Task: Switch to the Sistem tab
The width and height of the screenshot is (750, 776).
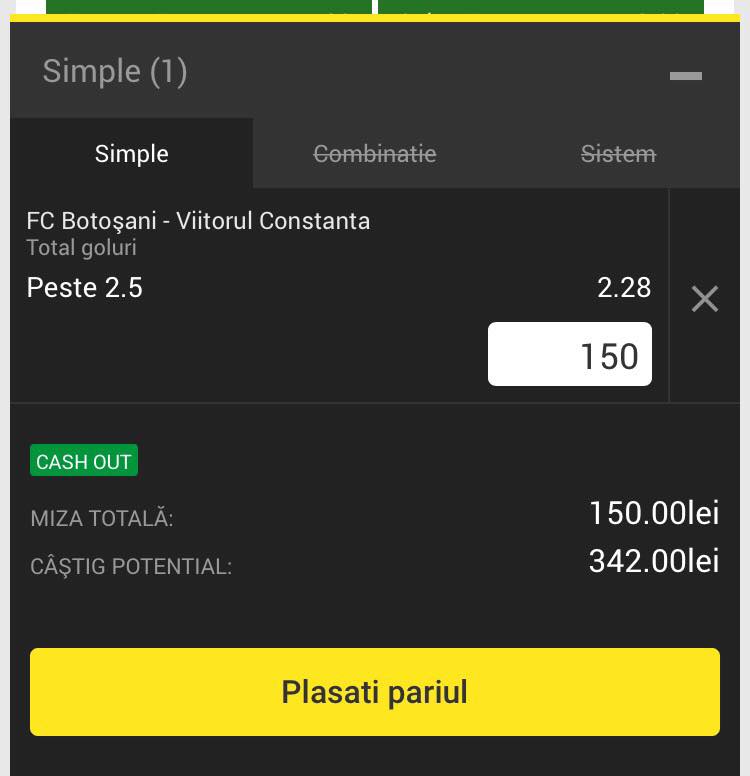Action: click(618, 154)
